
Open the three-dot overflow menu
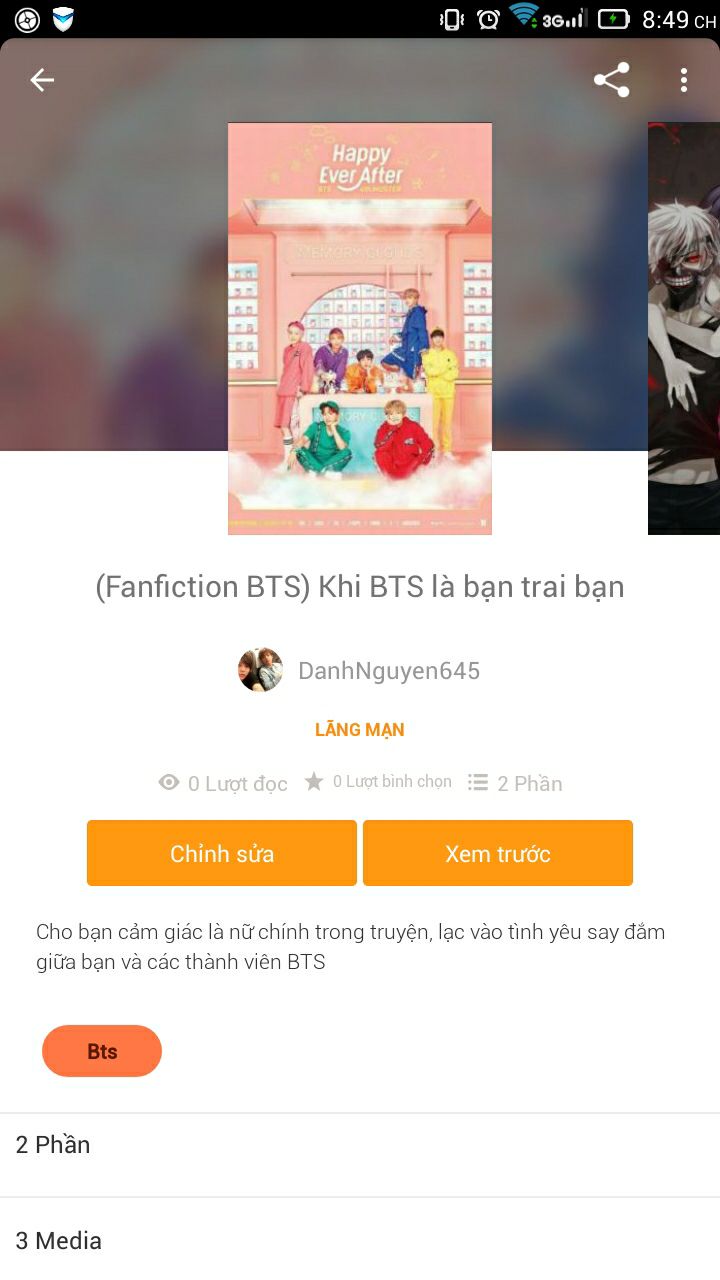click(684, 80)
